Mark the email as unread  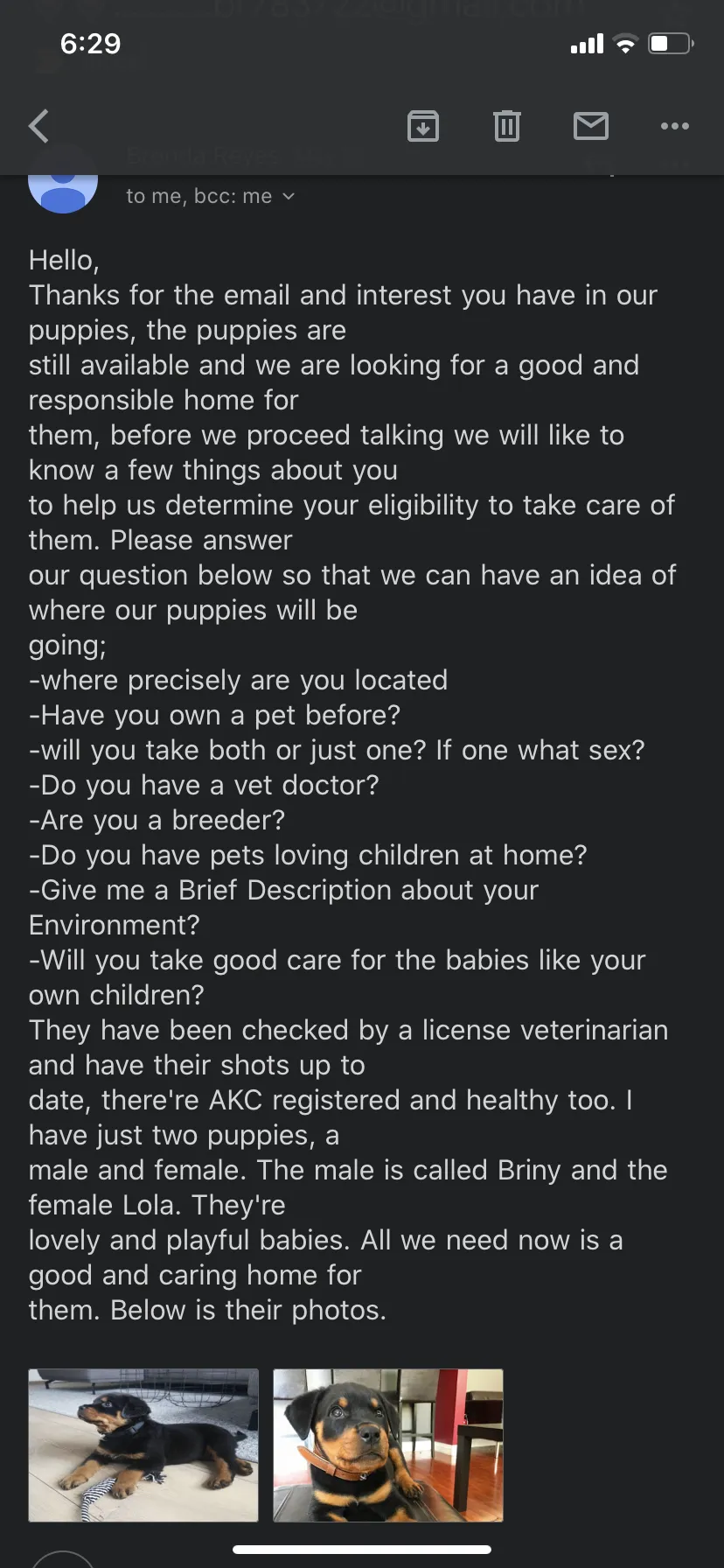point(591,126)
